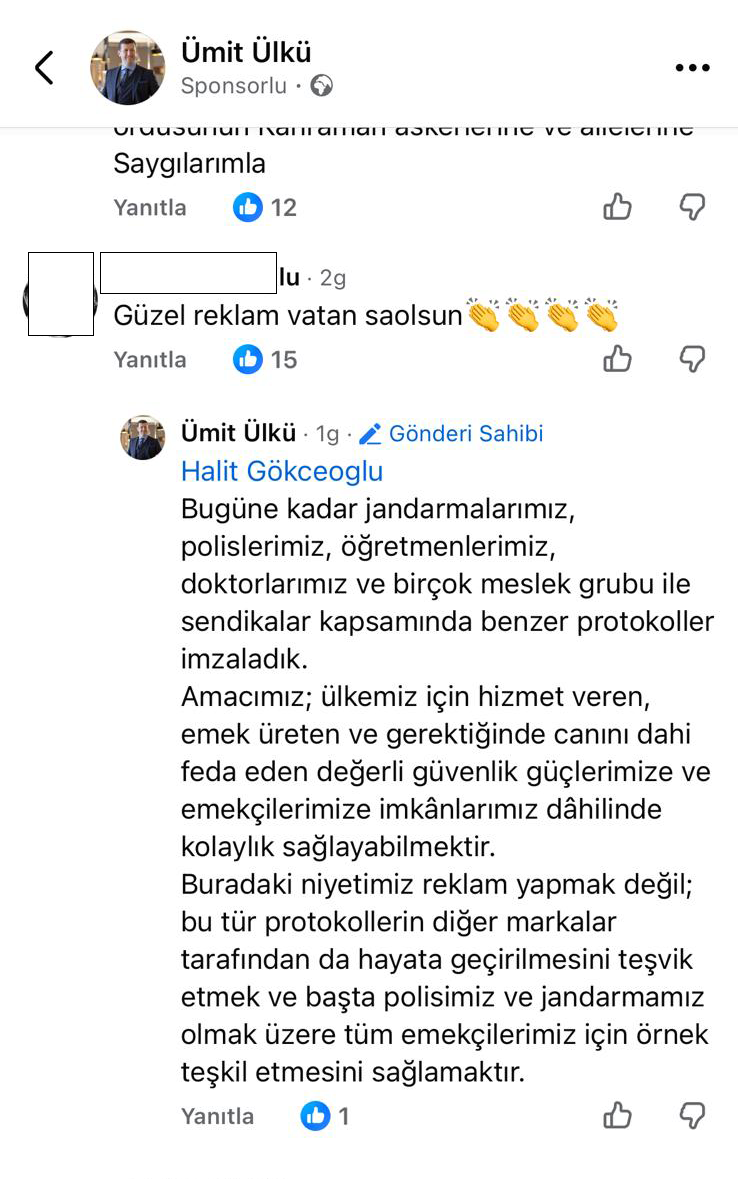The width and height of the screenshot is (738, 1179).
Task: Like the 'Saygılarımla' comment
Action: (x=618, y=207)
